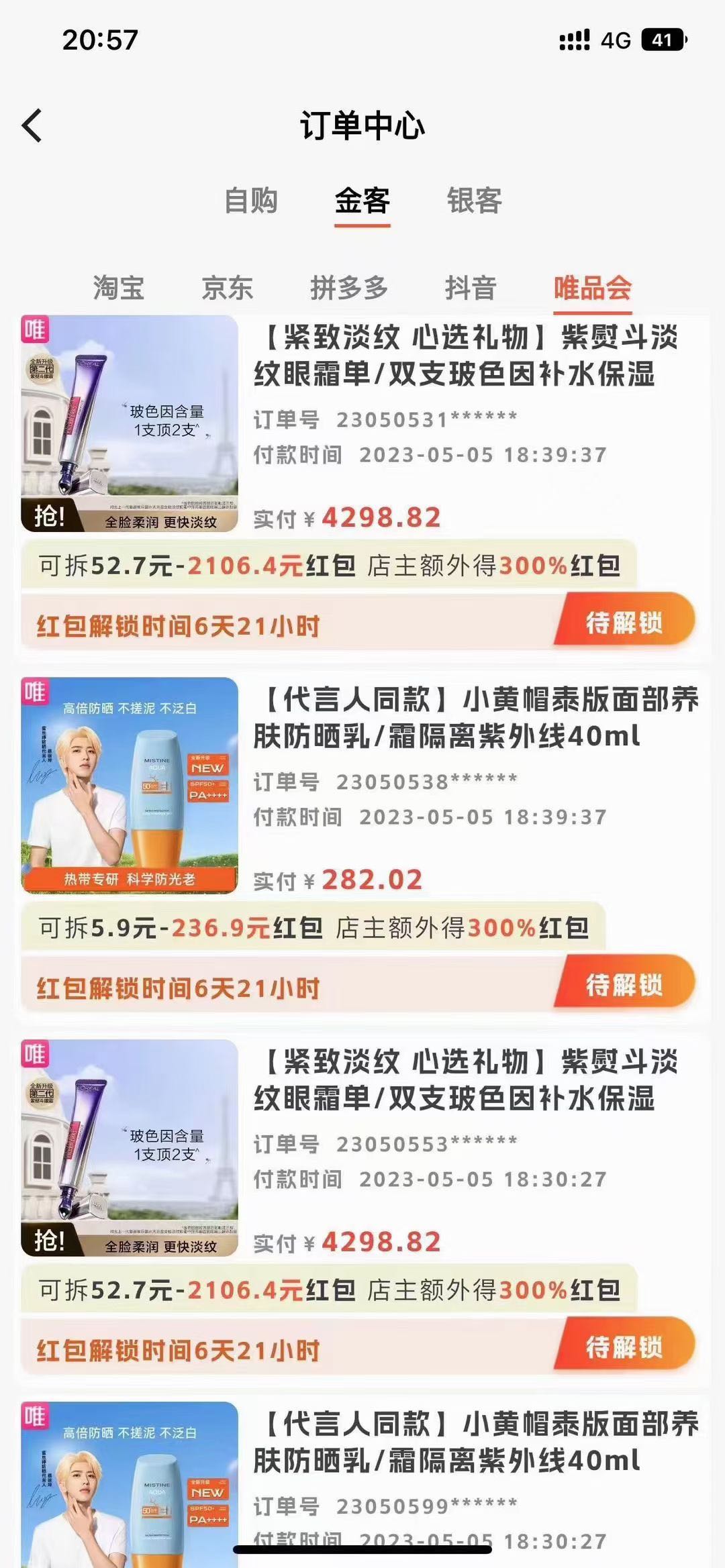This screenshot has width=725, height=1568.
Task: Switch to the 自购 tab
Action: 251,201
